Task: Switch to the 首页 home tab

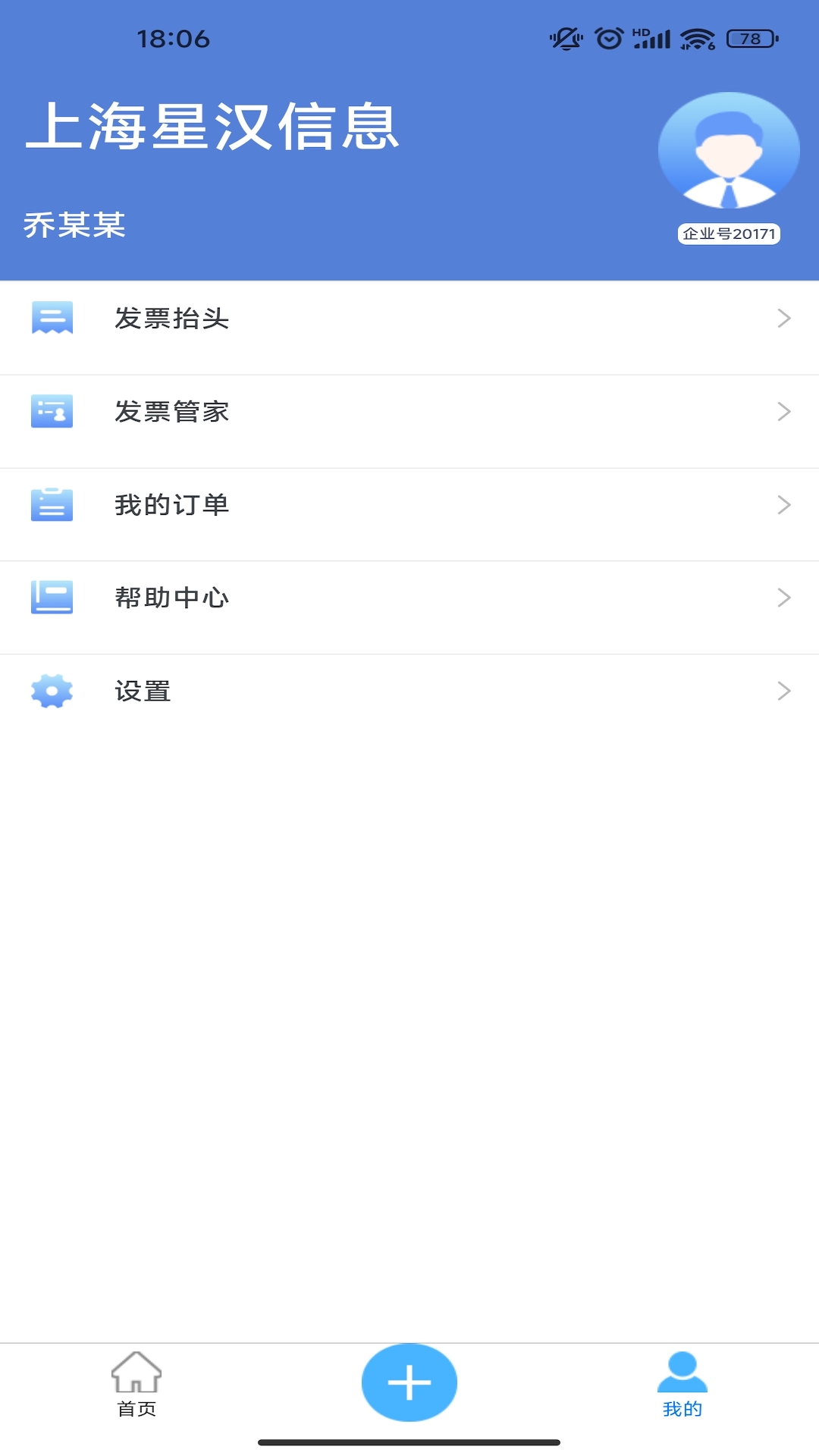Action: tap(136, 1385)
